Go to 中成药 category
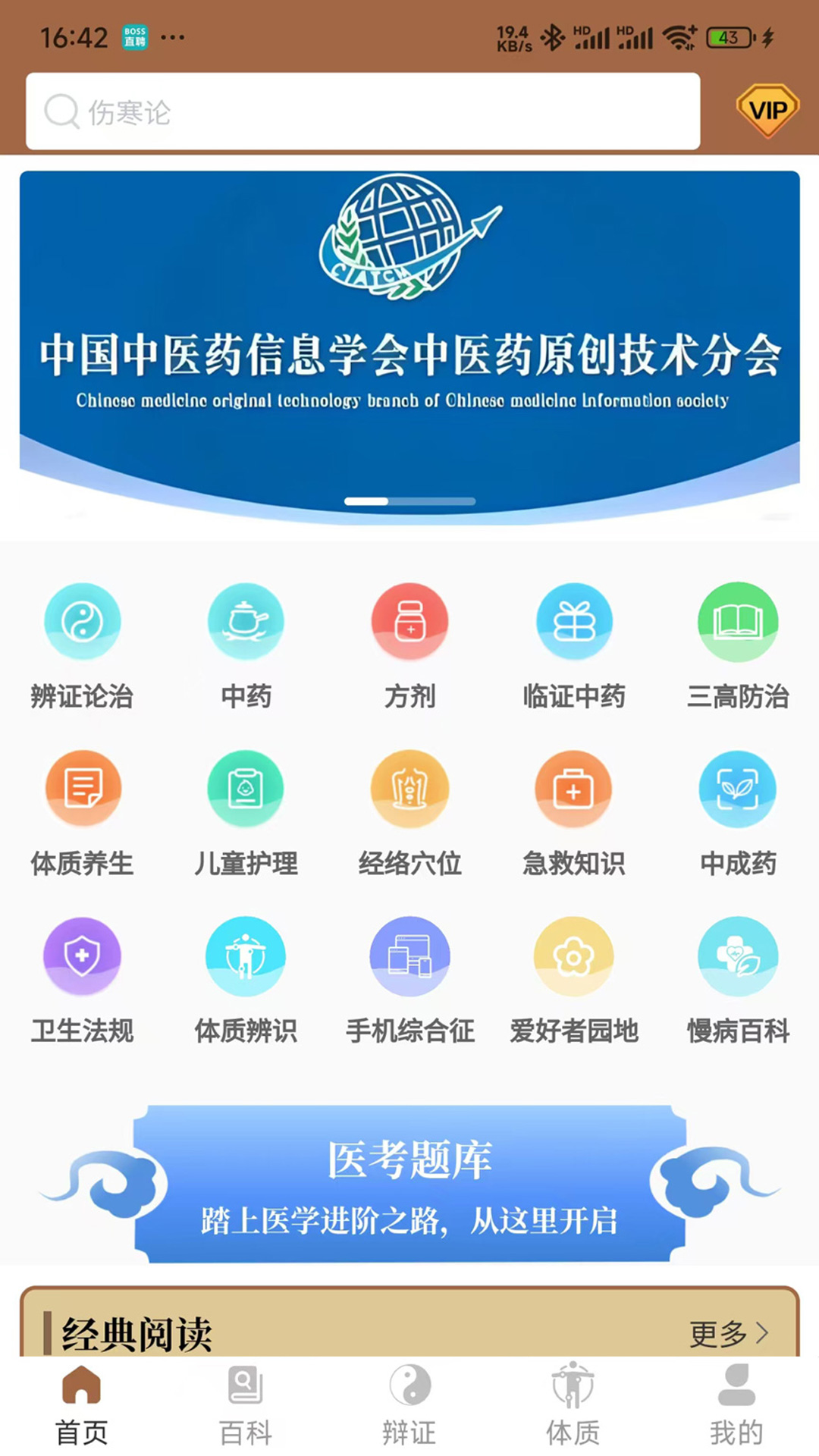Screen dimensions: 819x1456 coord(738,811)
